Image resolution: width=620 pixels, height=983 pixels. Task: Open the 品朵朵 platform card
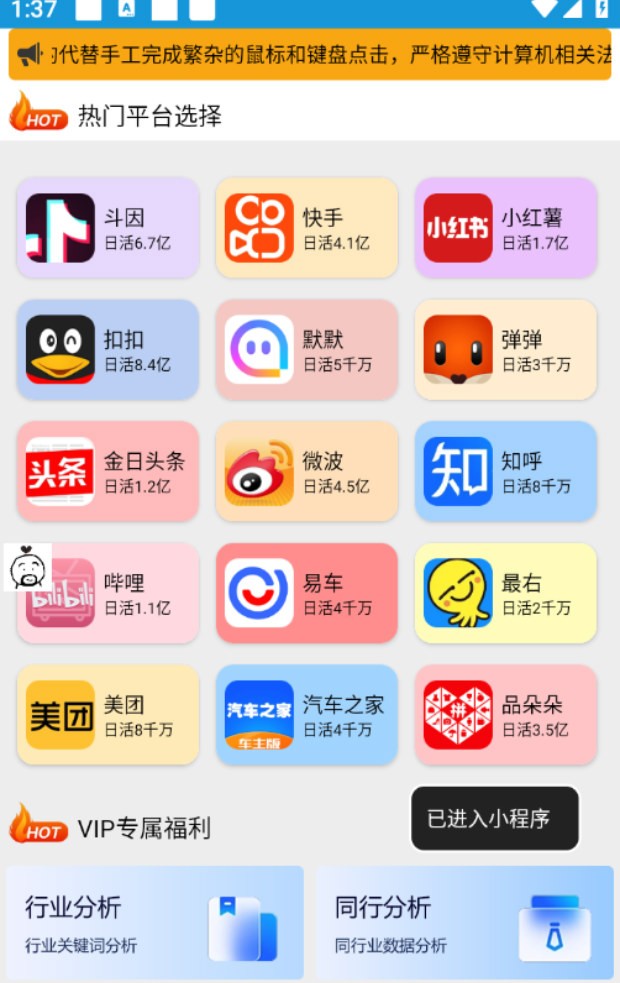505,716
